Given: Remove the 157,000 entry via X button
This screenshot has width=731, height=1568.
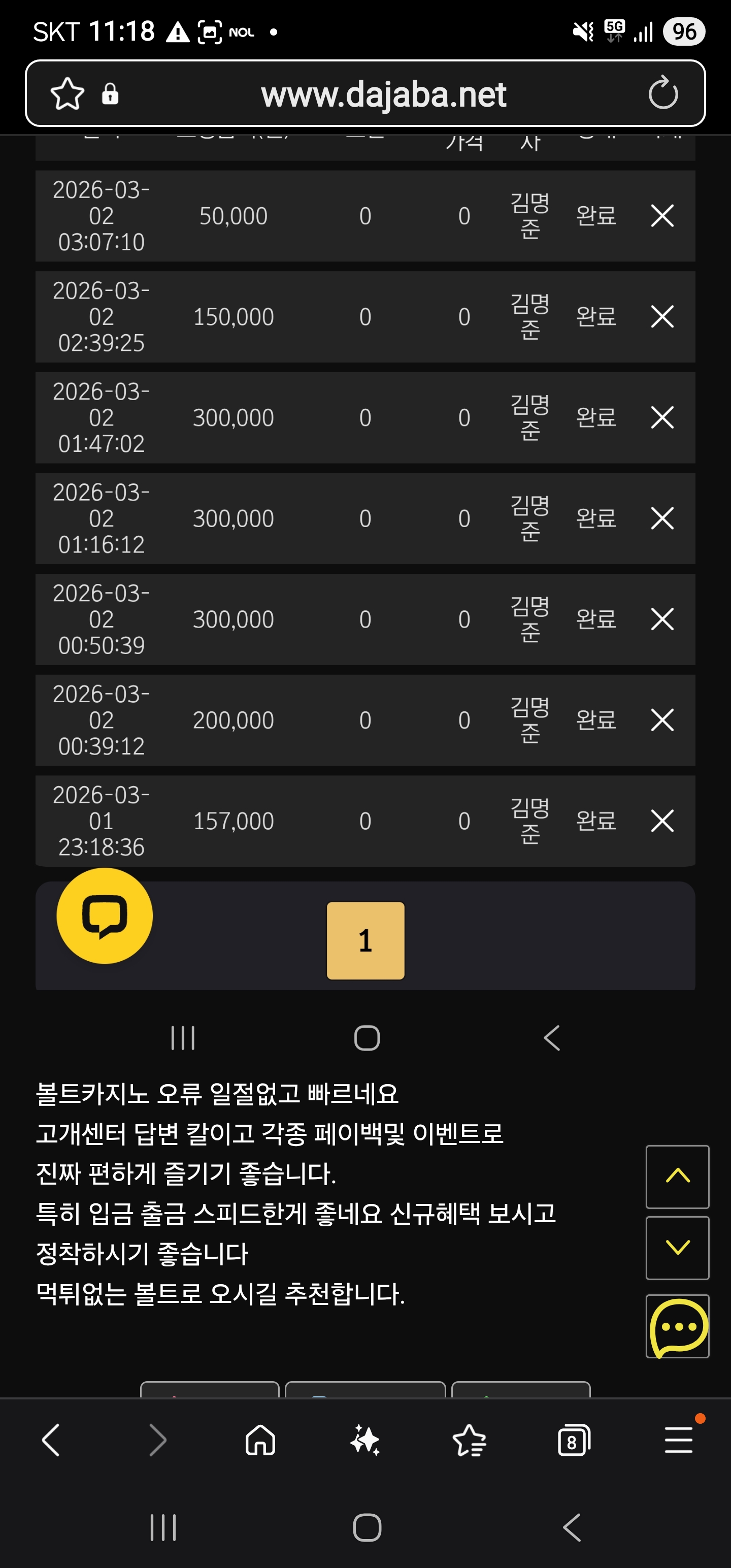Looking at the screenshot, I should coord(661,820).
